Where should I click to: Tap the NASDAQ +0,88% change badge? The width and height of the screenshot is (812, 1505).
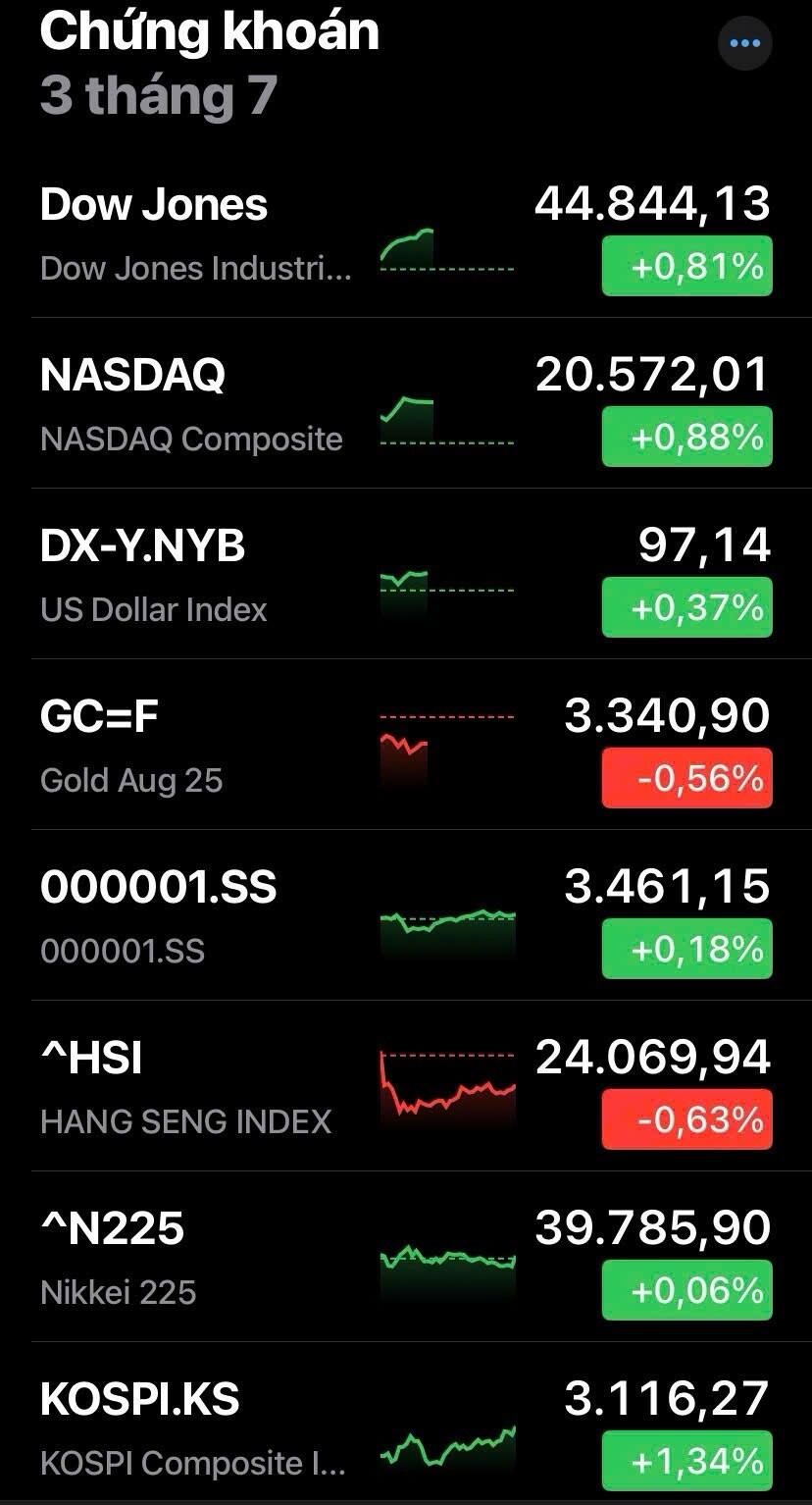click(686, 437)
